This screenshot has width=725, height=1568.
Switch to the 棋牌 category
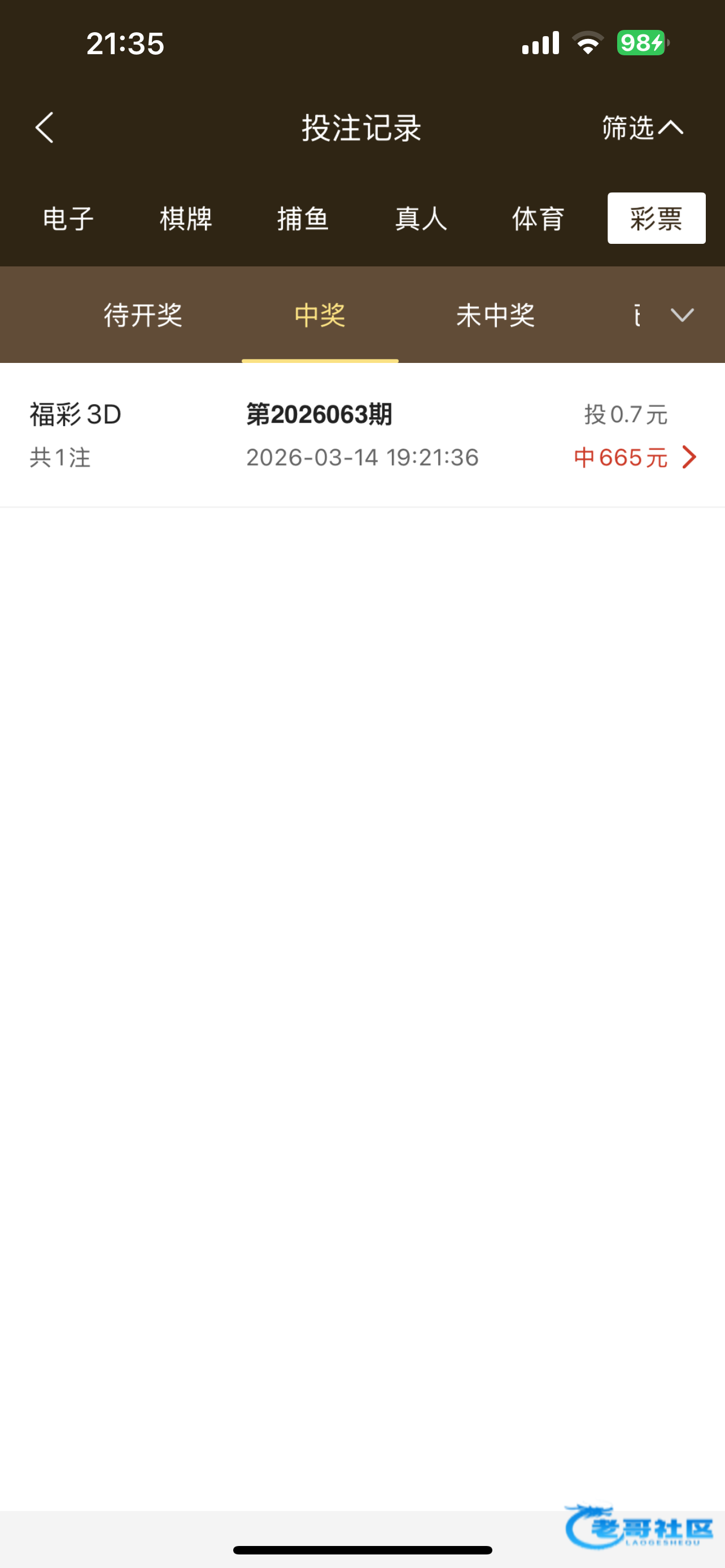[186, 218]
